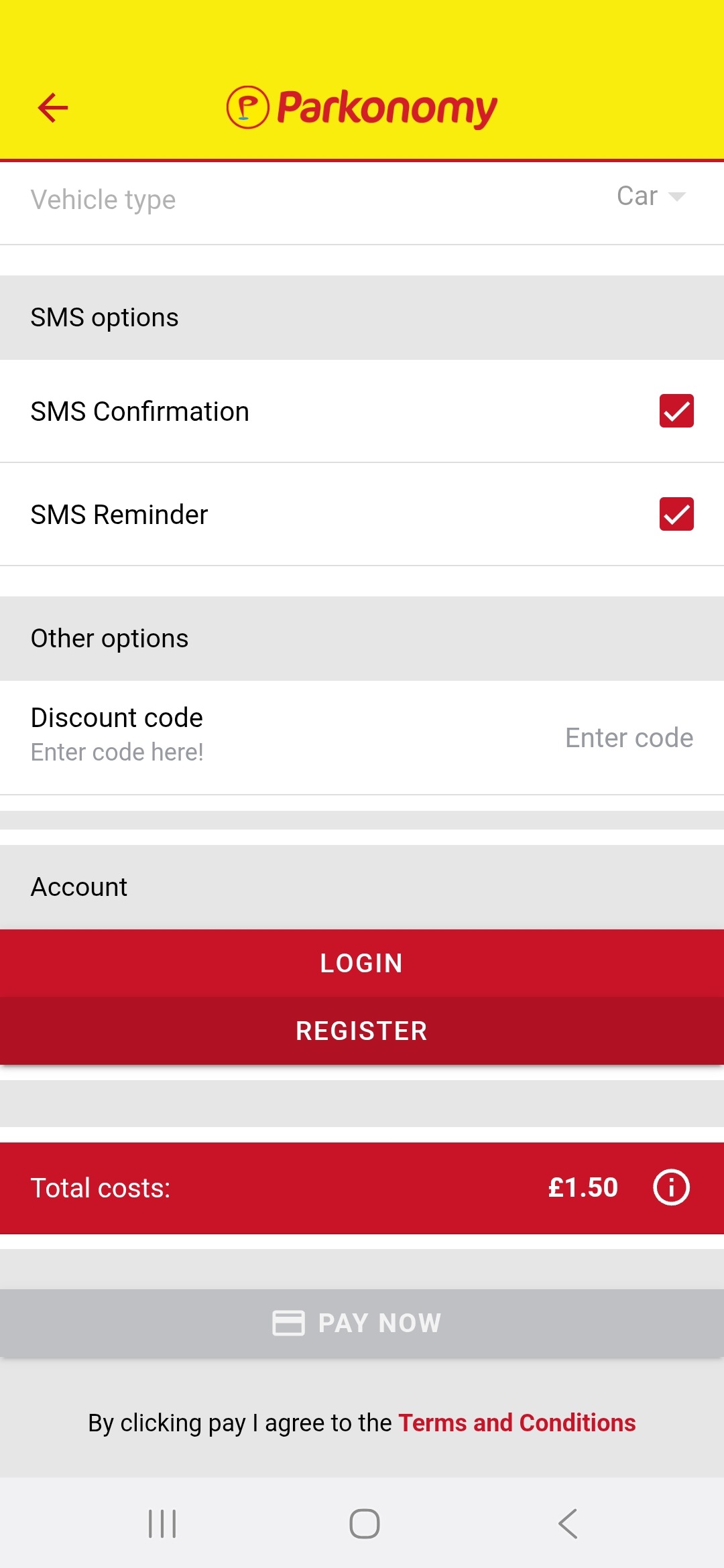Viewport: 724px width, 1568px height.
Task: Go back using the red arrow
Action: (x=53, y=108)
